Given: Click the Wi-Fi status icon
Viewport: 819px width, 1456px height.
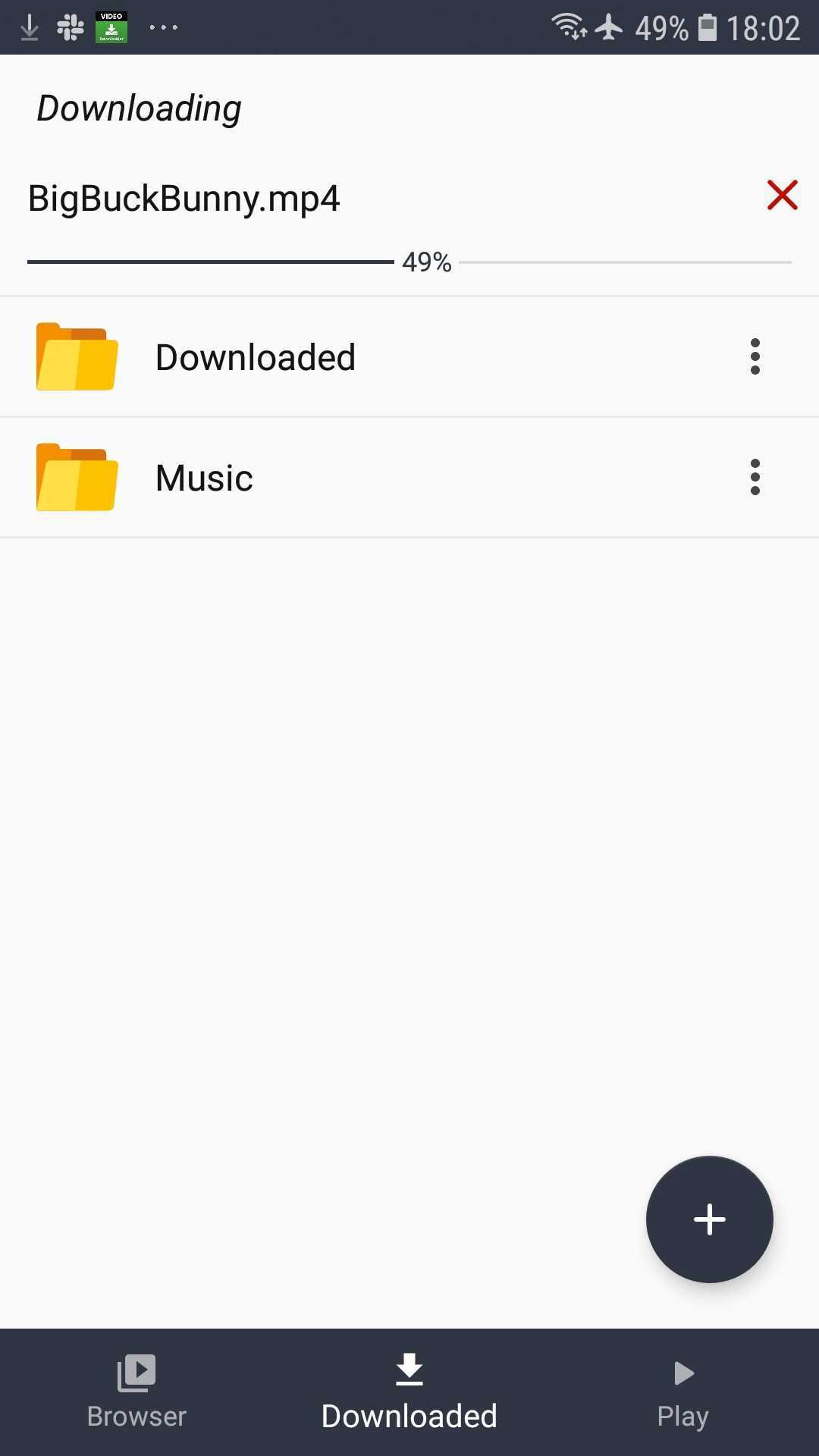Looking at the screenshot, I should click(569, 25).
